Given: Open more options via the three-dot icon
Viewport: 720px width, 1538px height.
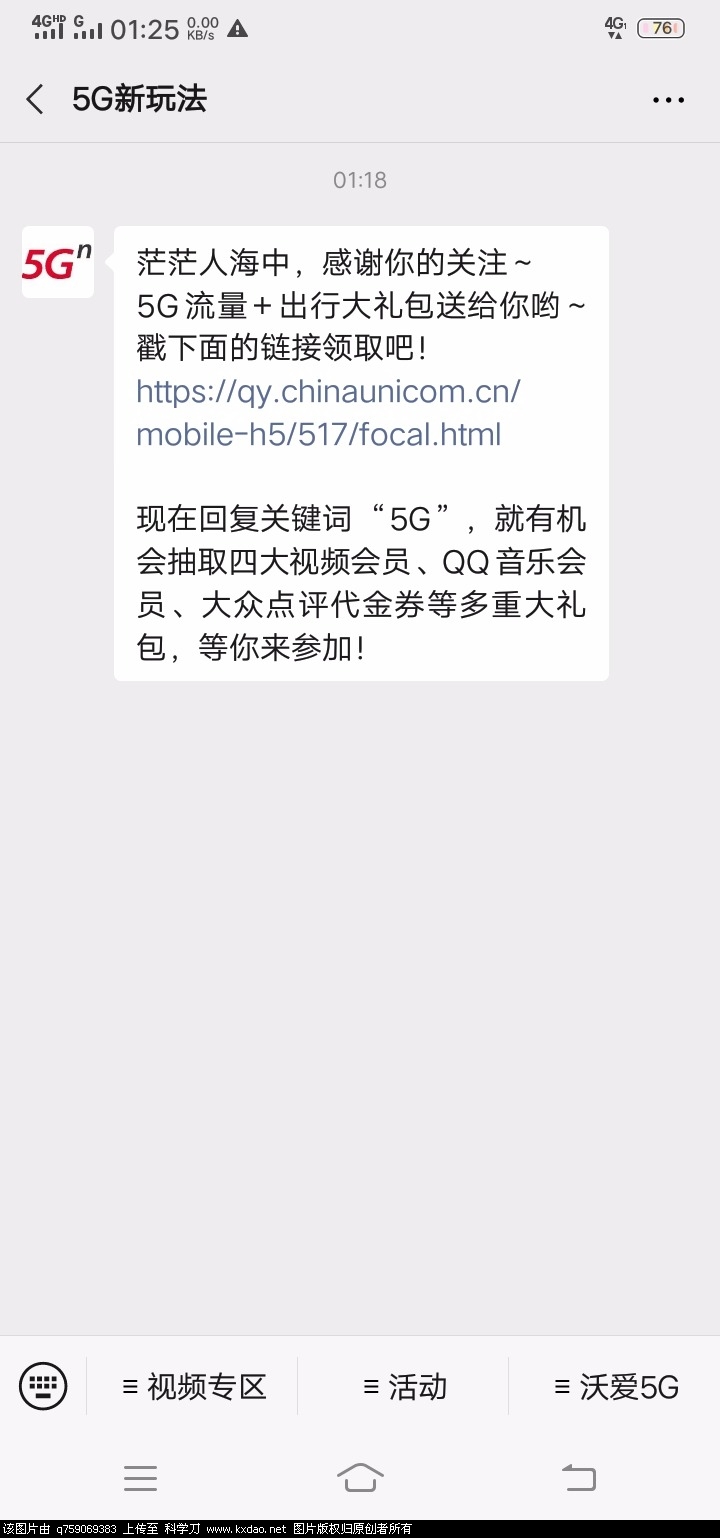Looking at the screenshot, I should click(x=667, y=99).
